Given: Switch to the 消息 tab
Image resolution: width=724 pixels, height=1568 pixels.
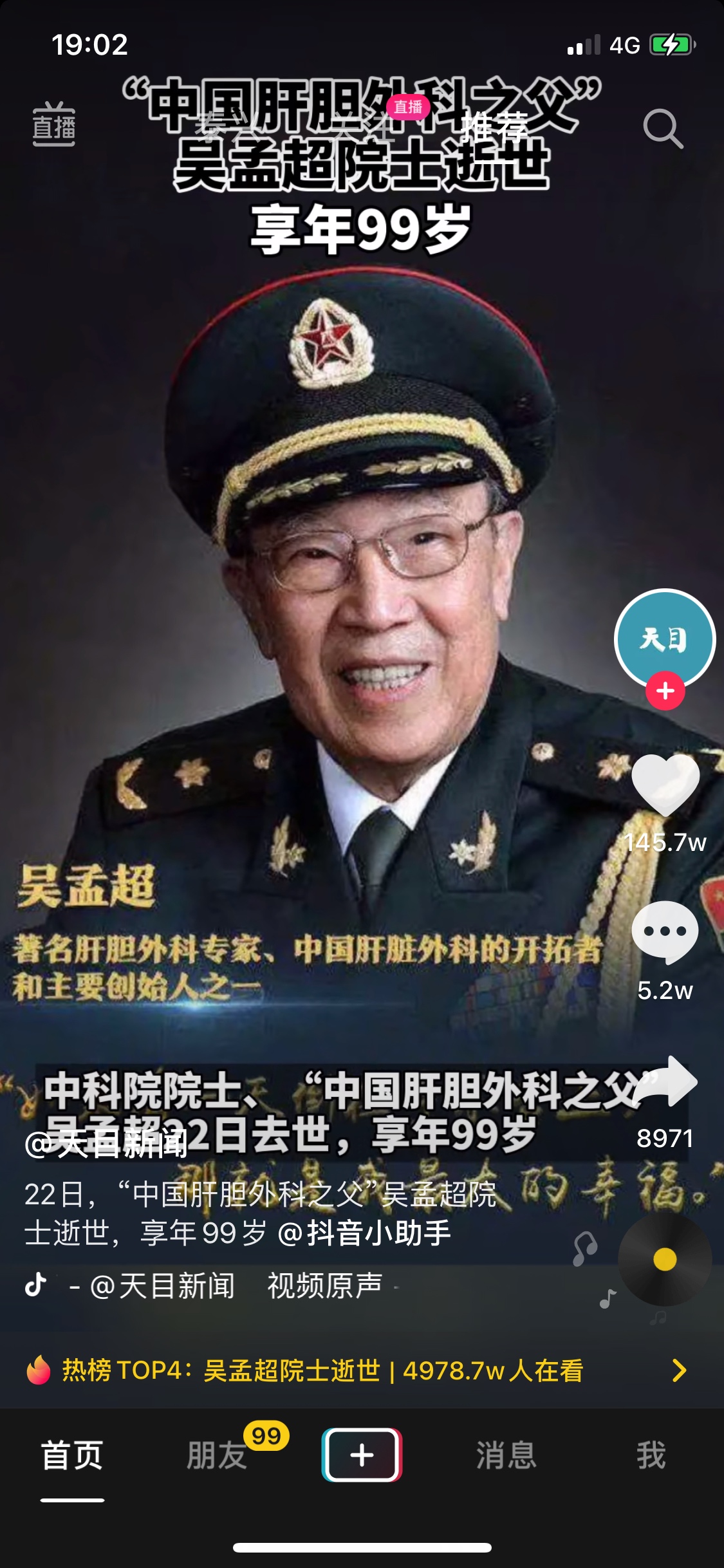Looking at the screenshot, I should coord(506,1455).
